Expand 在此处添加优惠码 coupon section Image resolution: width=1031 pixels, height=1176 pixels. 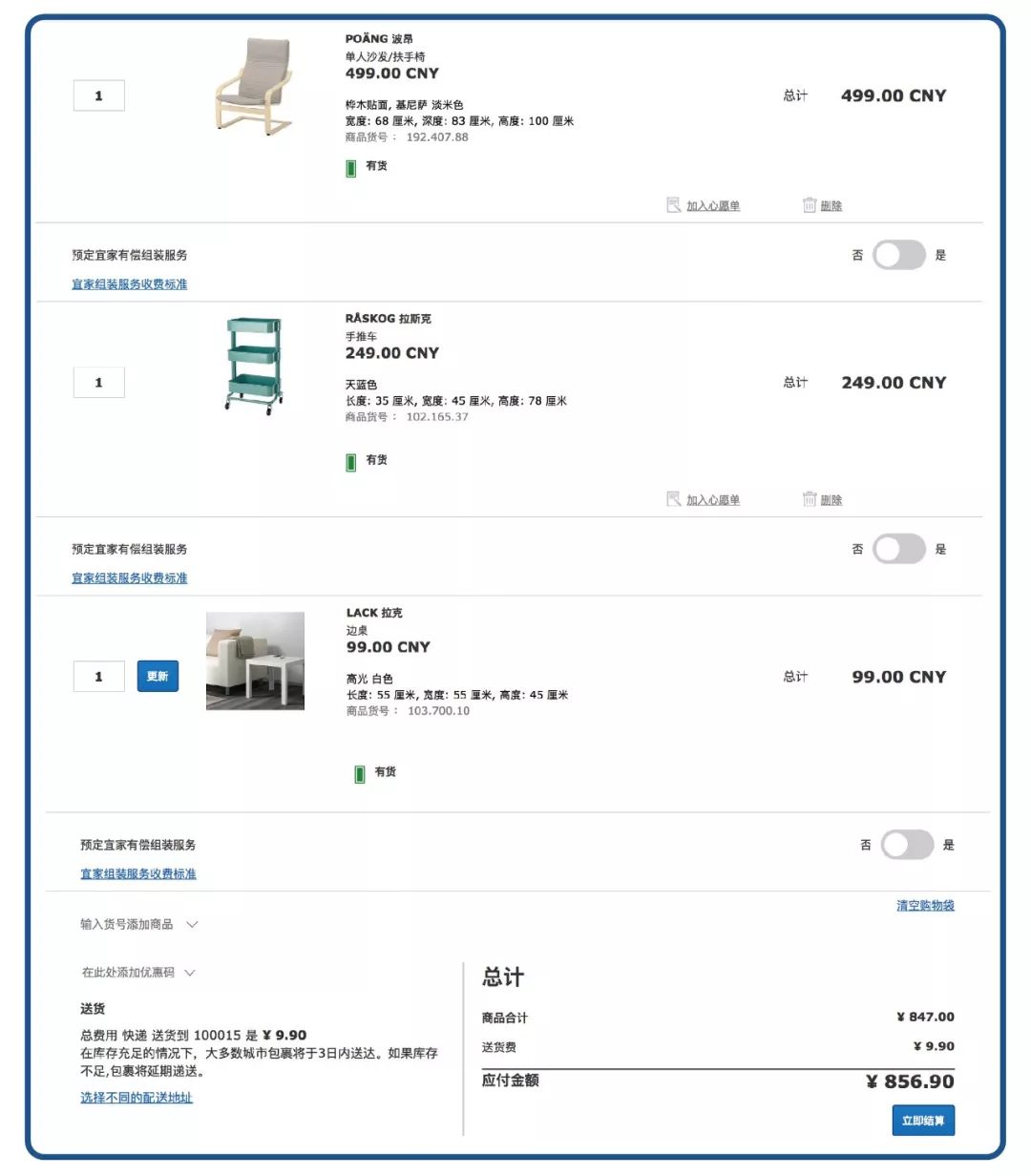click(134, 972)
